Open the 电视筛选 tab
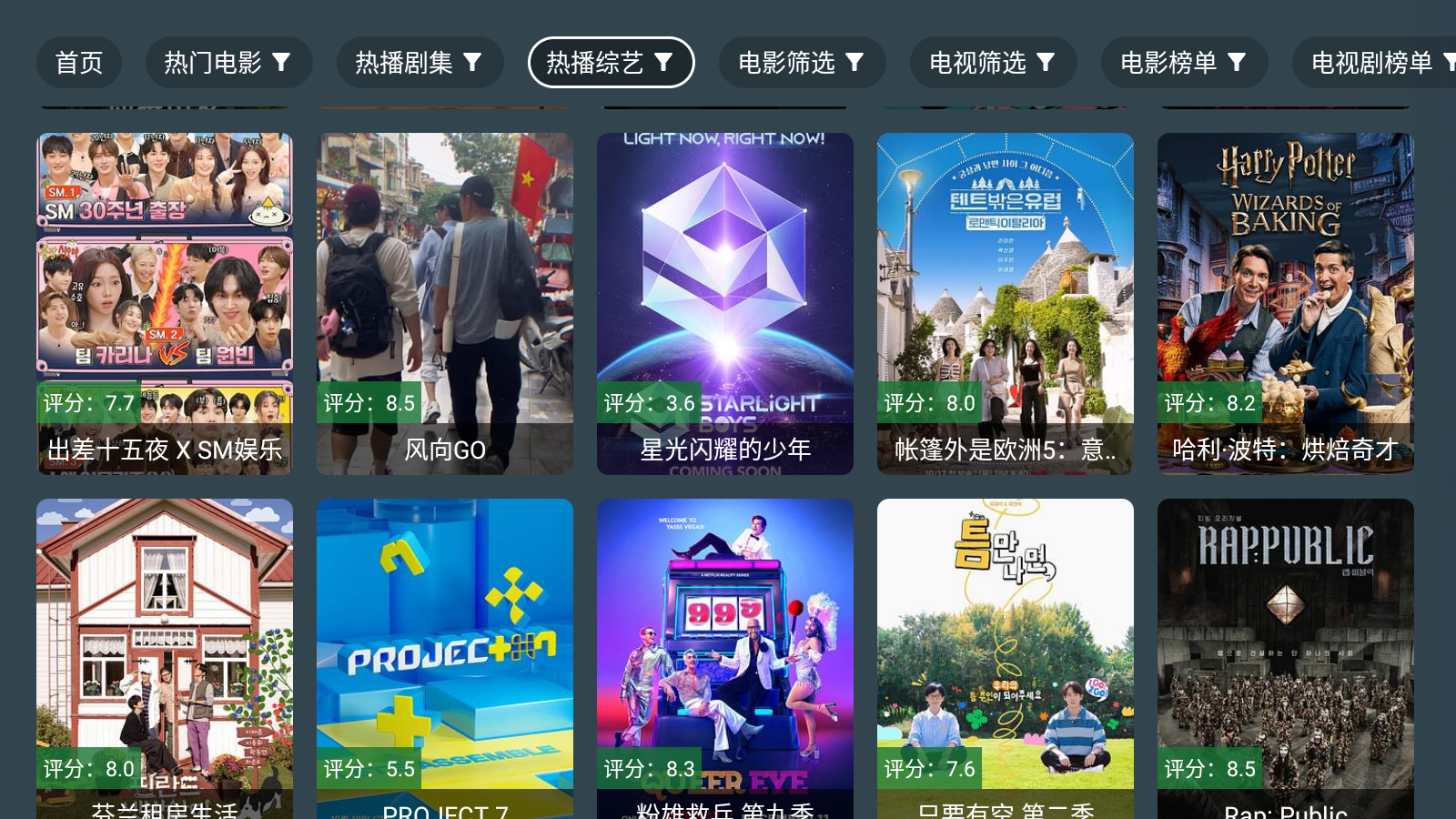This screenshot has width=1456, height=819. click(x=993, y=63)
